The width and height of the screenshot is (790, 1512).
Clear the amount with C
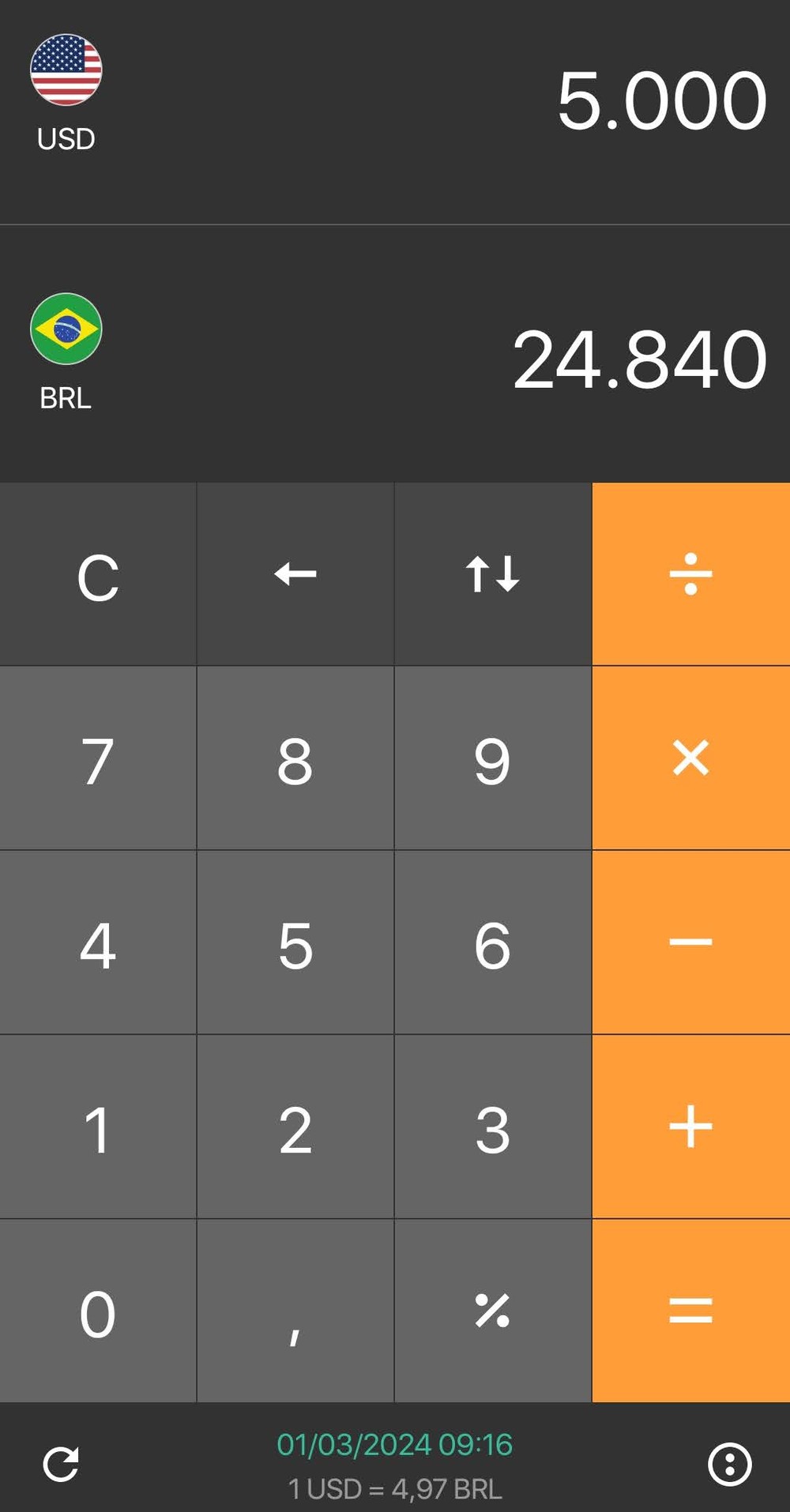pos(98,575)
